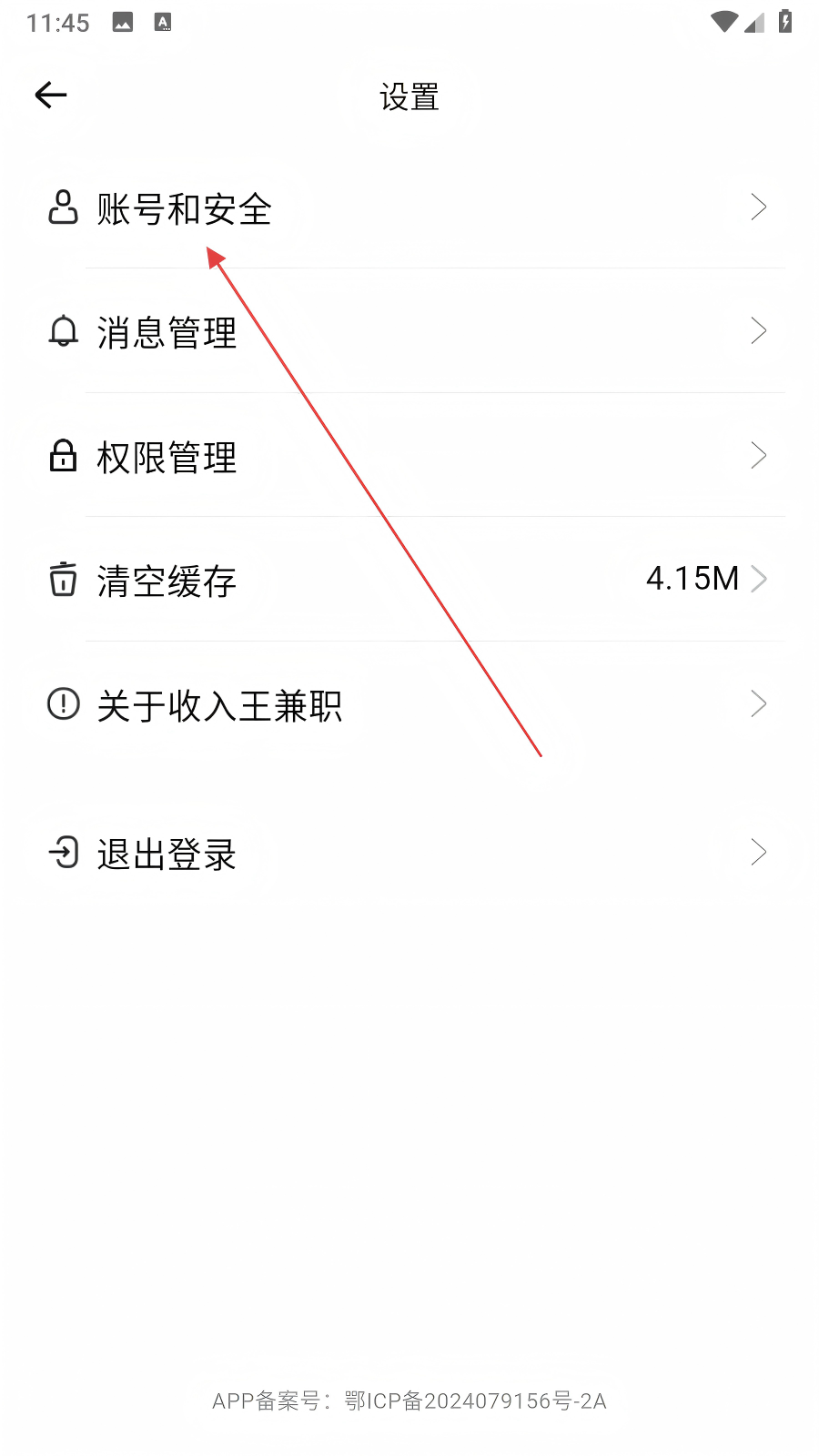Open 消息管理 settings
Screen dimensions: 819x1456
(409, 331)
